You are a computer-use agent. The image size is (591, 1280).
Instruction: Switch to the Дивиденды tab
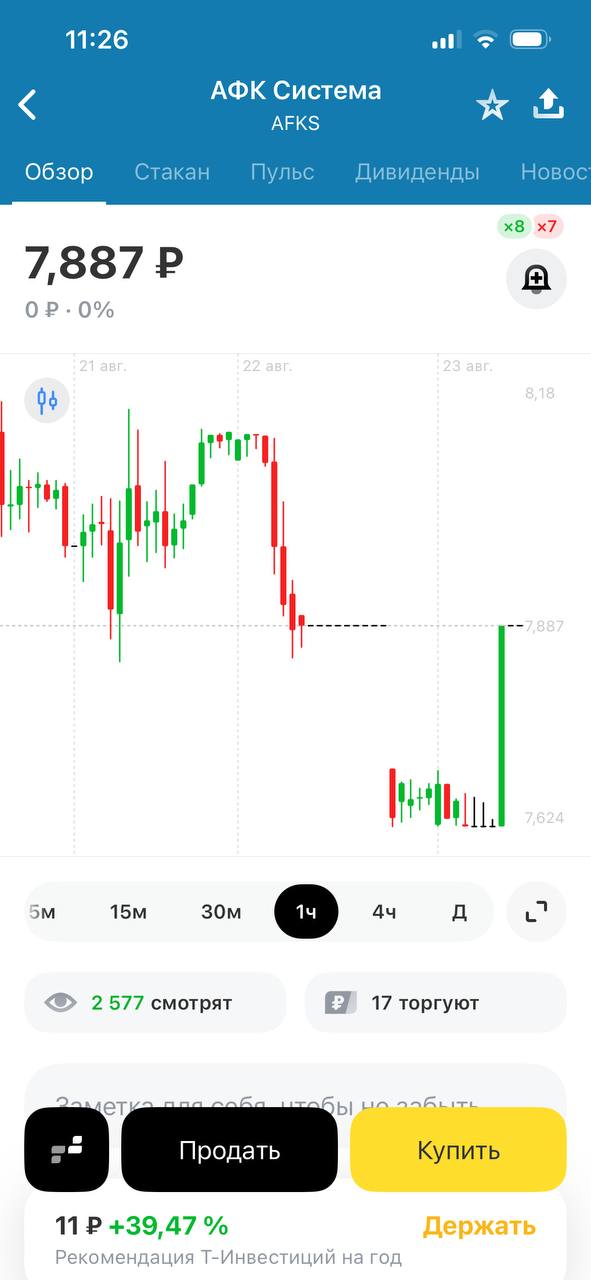pyautogui.click(x=417, y=172)
